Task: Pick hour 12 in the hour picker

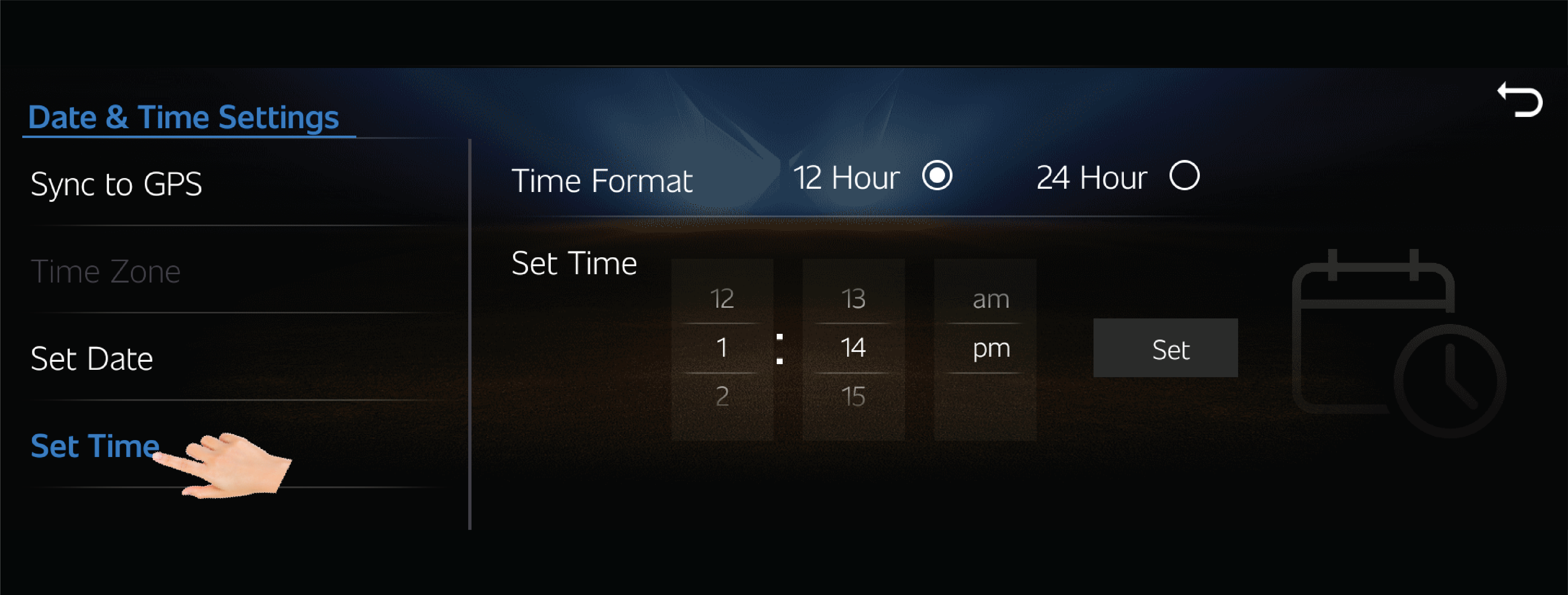Action: click(722, 298)
